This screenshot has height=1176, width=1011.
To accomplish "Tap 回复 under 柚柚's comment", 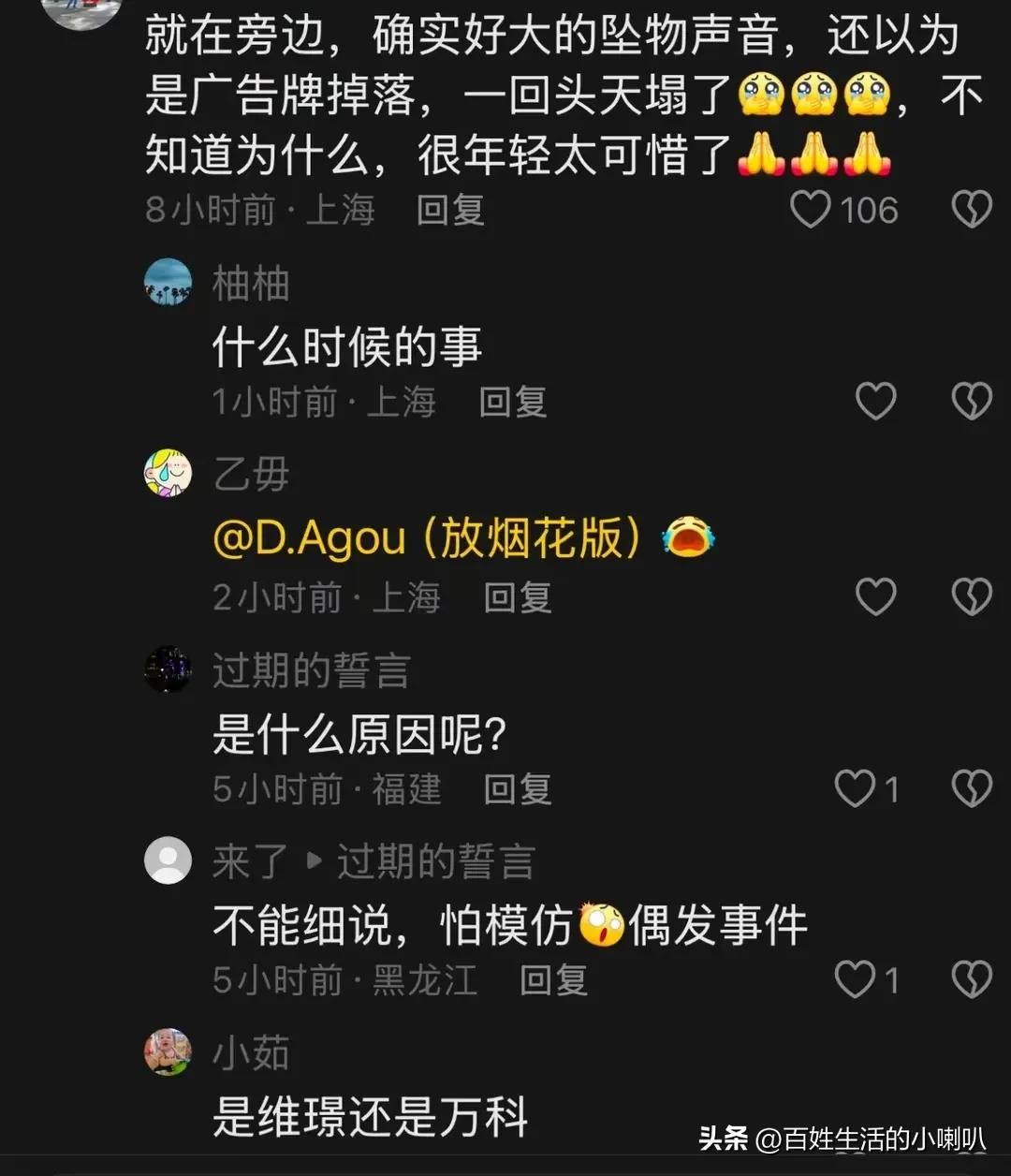I will (x=512, y=403).
